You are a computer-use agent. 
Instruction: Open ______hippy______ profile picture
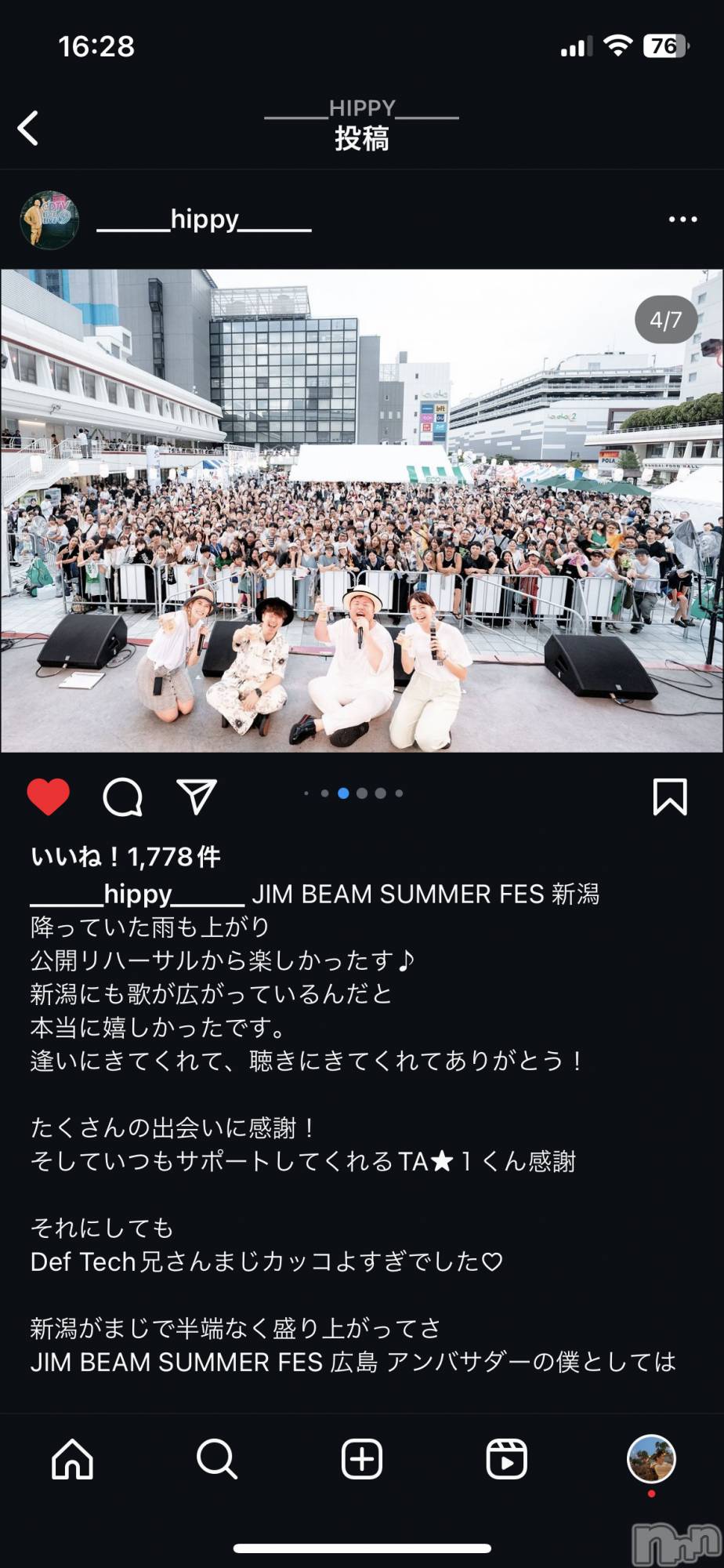[x=49, y=220]
